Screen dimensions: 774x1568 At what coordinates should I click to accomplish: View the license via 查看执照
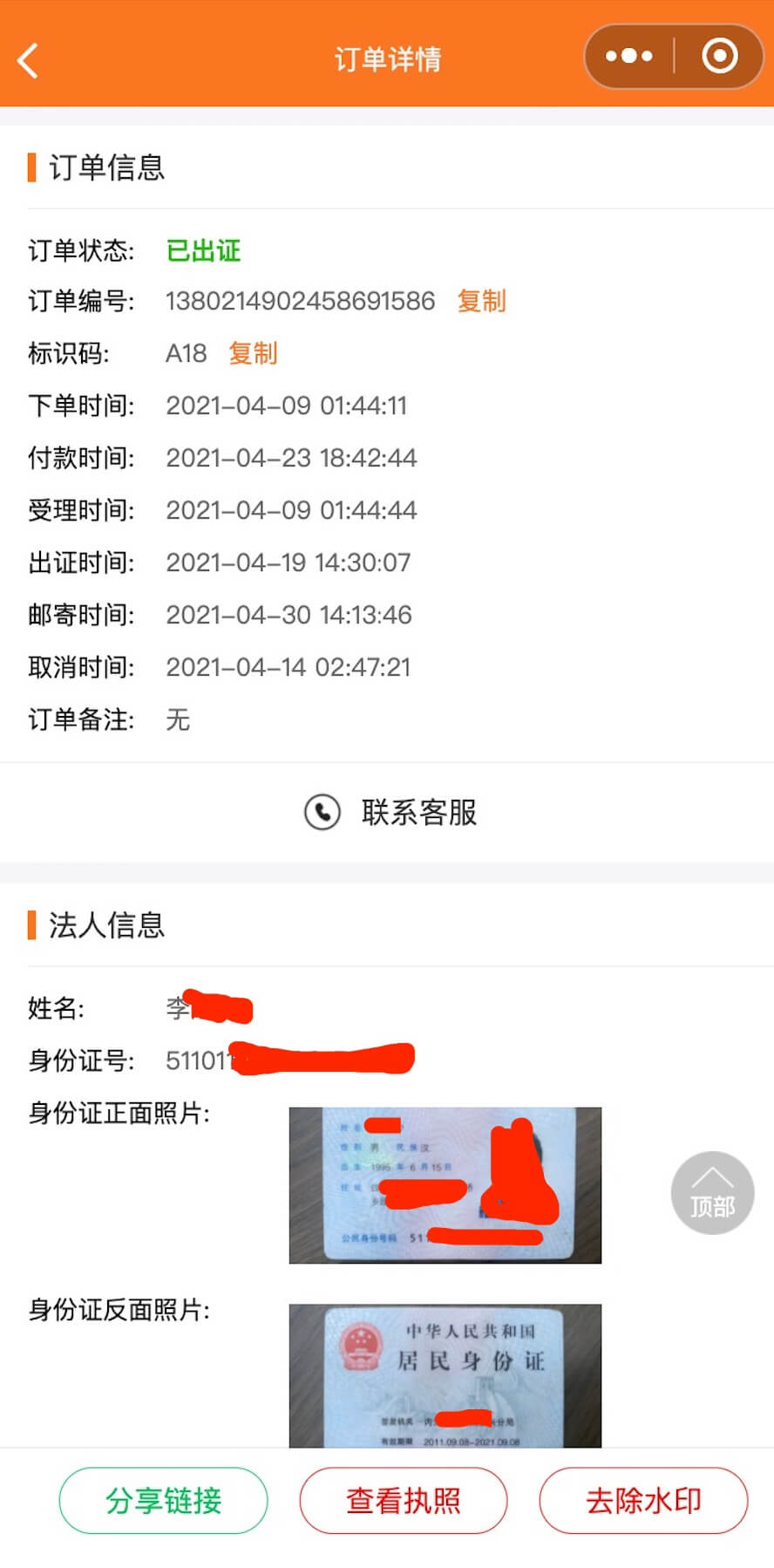pos(403,1500)
